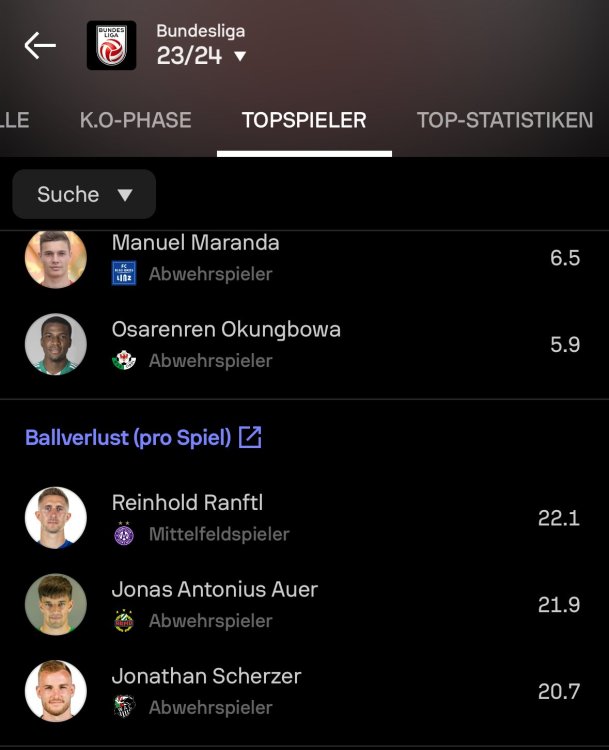The height and width of the screenshot is (750, 609).
Task: Open the Ballverlust (pro Spiel) ranking link
Action: tap(143, 437)
